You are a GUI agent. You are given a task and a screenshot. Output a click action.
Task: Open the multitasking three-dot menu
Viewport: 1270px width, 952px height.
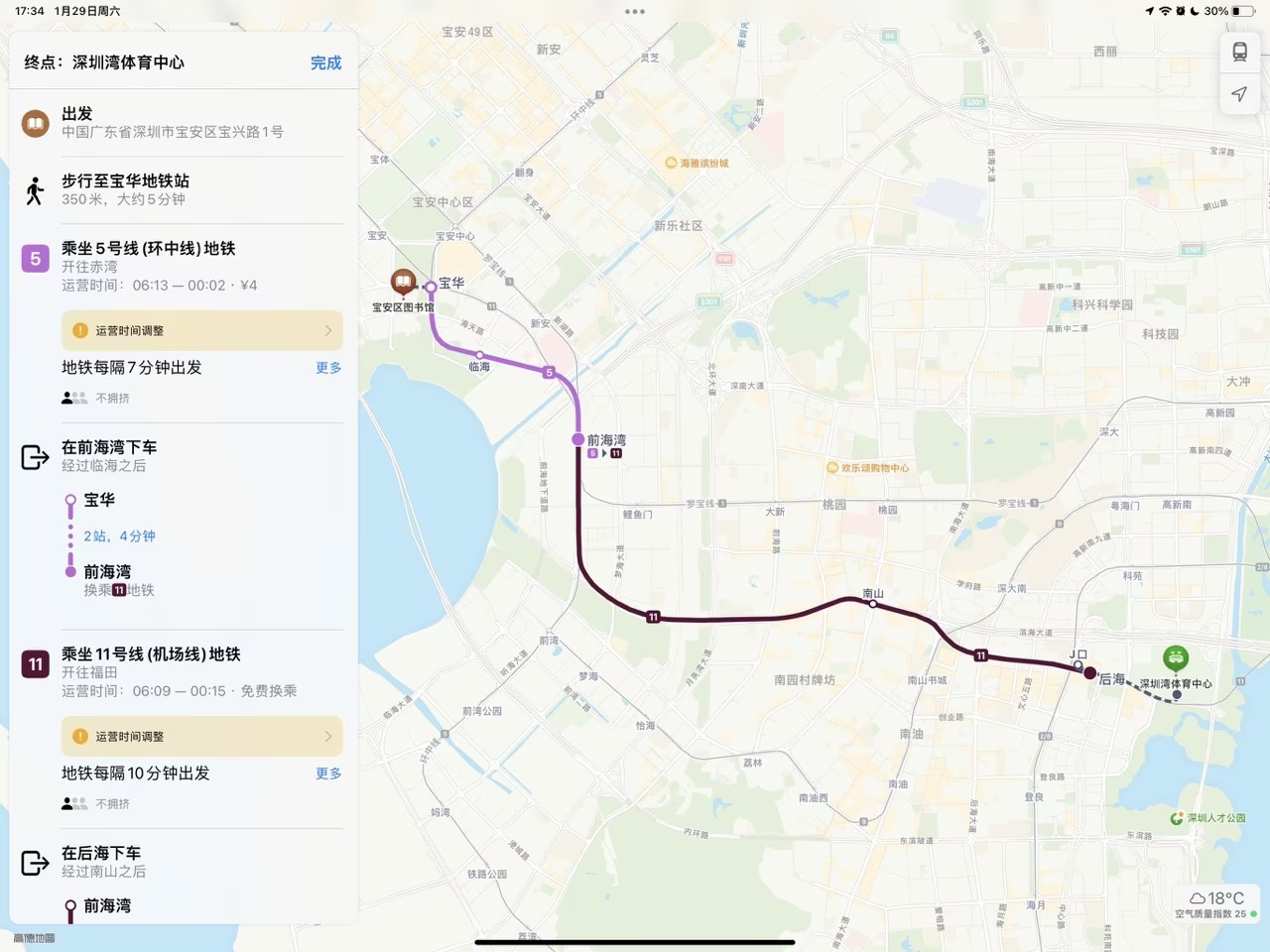(x=635, y=12)
